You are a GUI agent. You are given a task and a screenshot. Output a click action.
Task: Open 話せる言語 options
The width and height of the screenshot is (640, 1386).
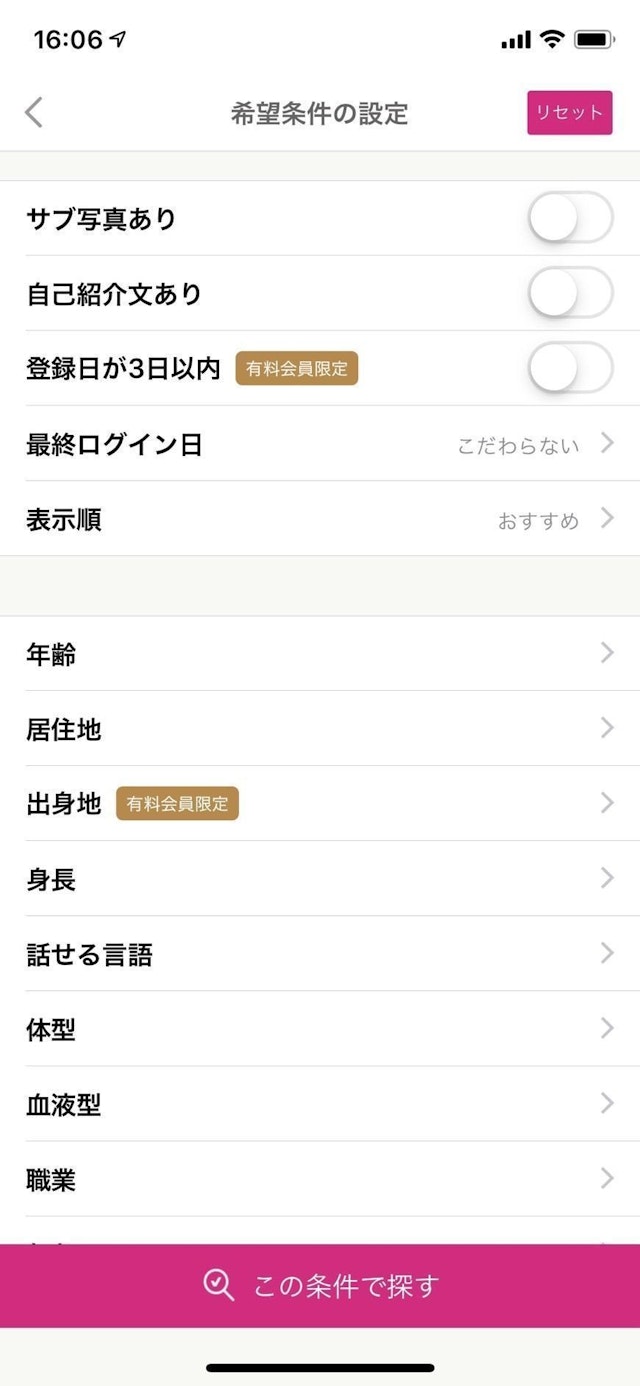[x=320, y=954]
